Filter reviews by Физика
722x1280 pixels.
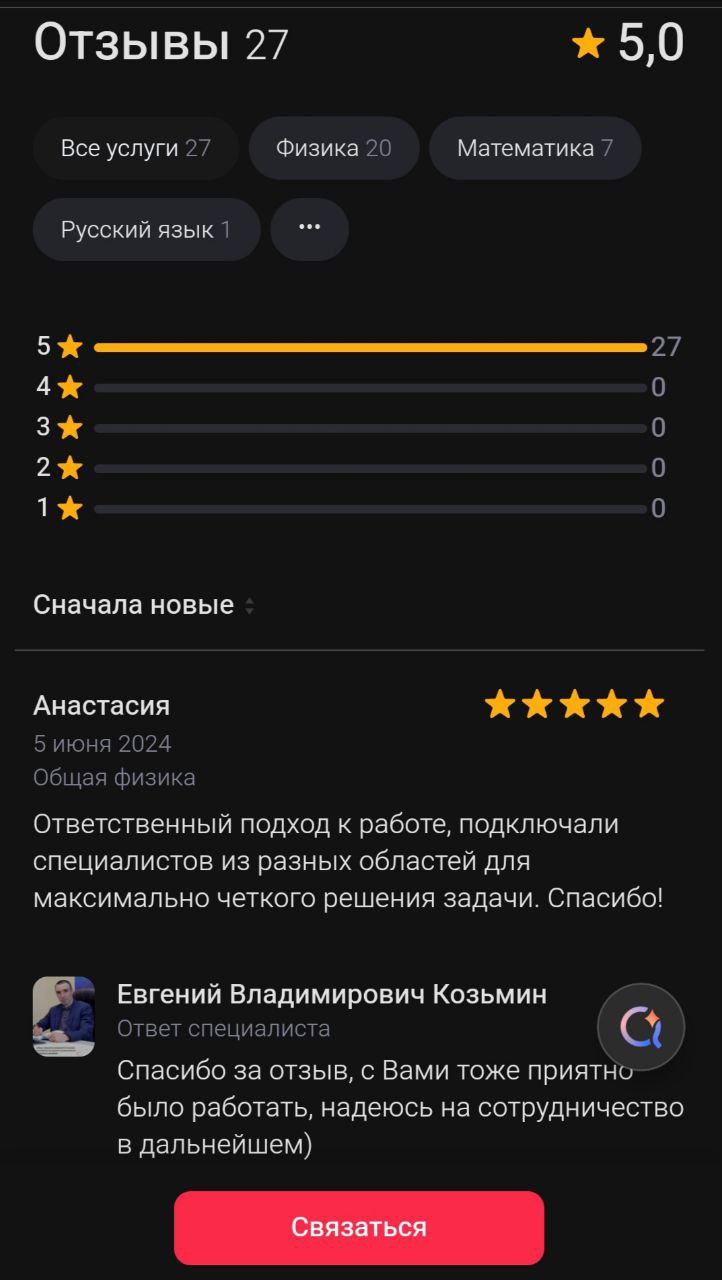click(334, 149)
